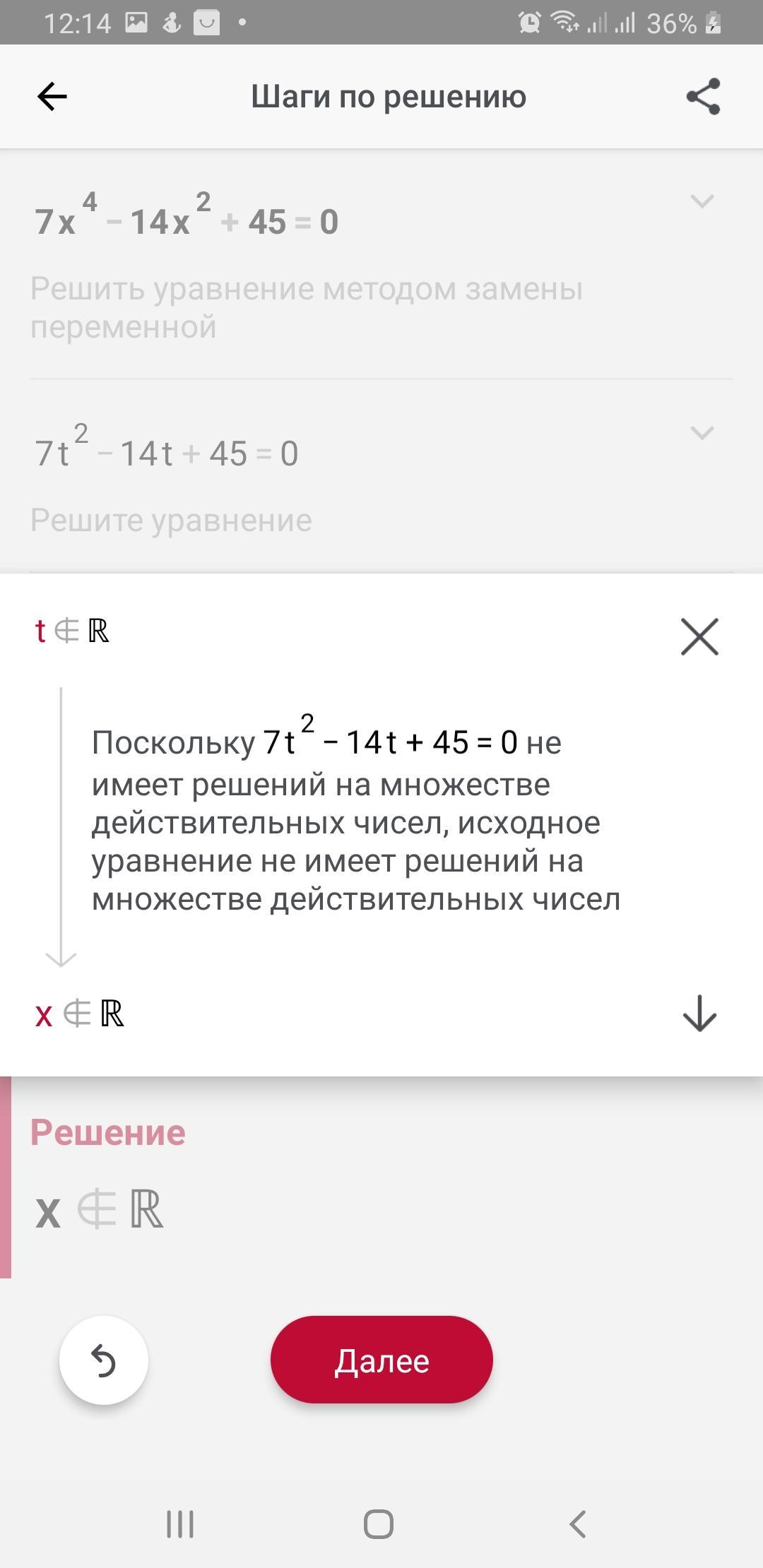Close the expanded explanation with the X
Image resolution: width=763 pixels, height=1568 pixels.
[699, 636]
